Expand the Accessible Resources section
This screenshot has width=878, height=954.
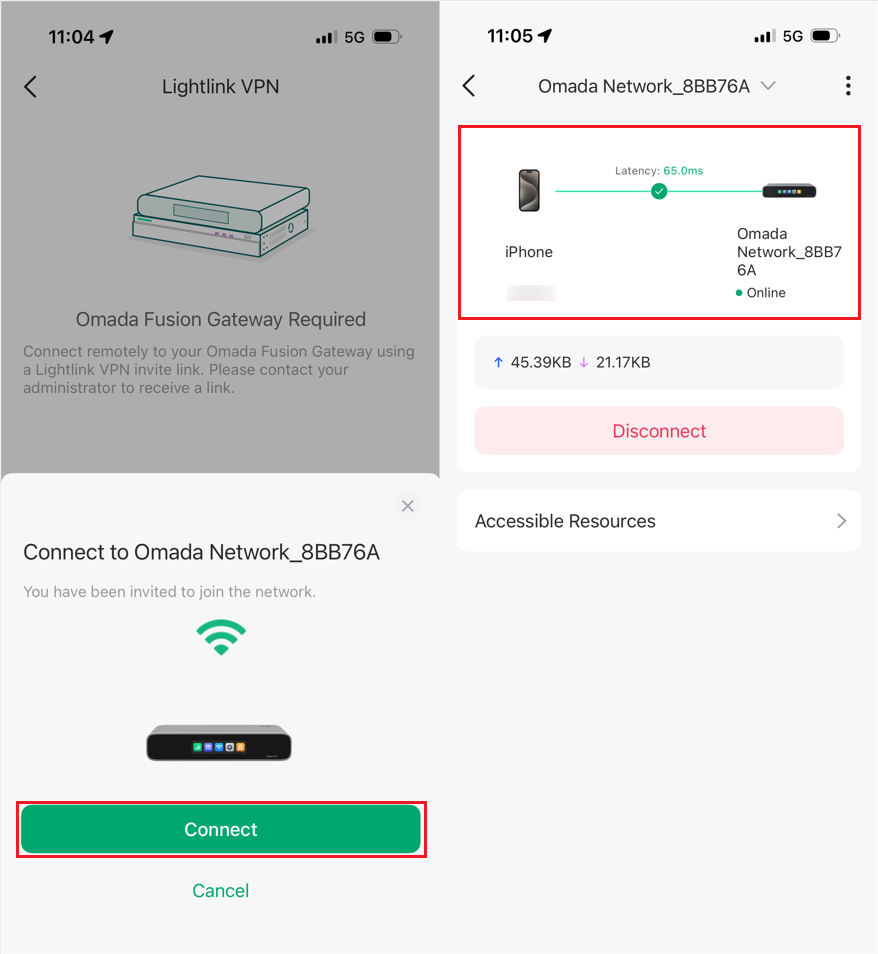(x=659, y=521)
